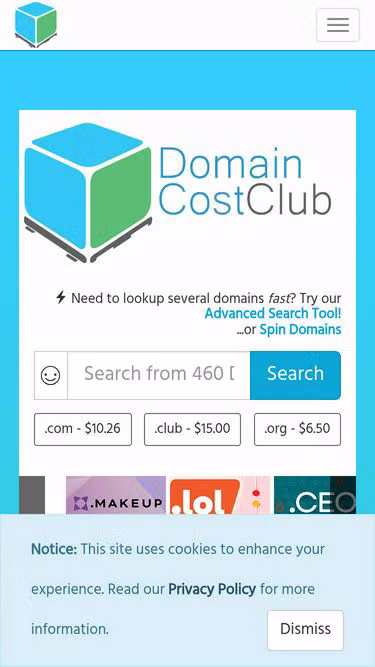Open the Advanced Search Tool link
375x667 pixels.
pos(273,314)
